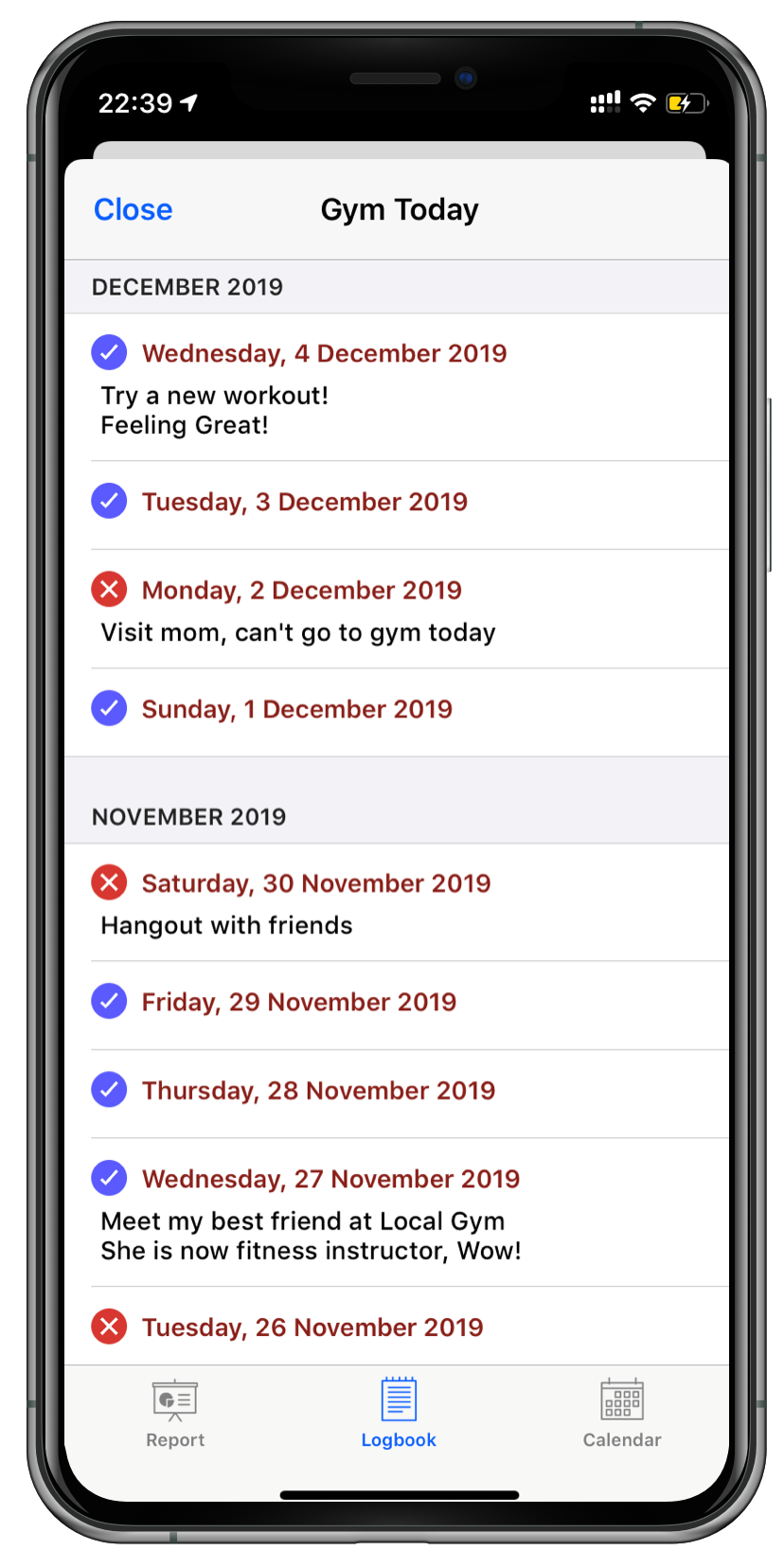This screenshot has height=1568, width=784.
Task: Switch to the Report tab
Action: pos(175,1415)
